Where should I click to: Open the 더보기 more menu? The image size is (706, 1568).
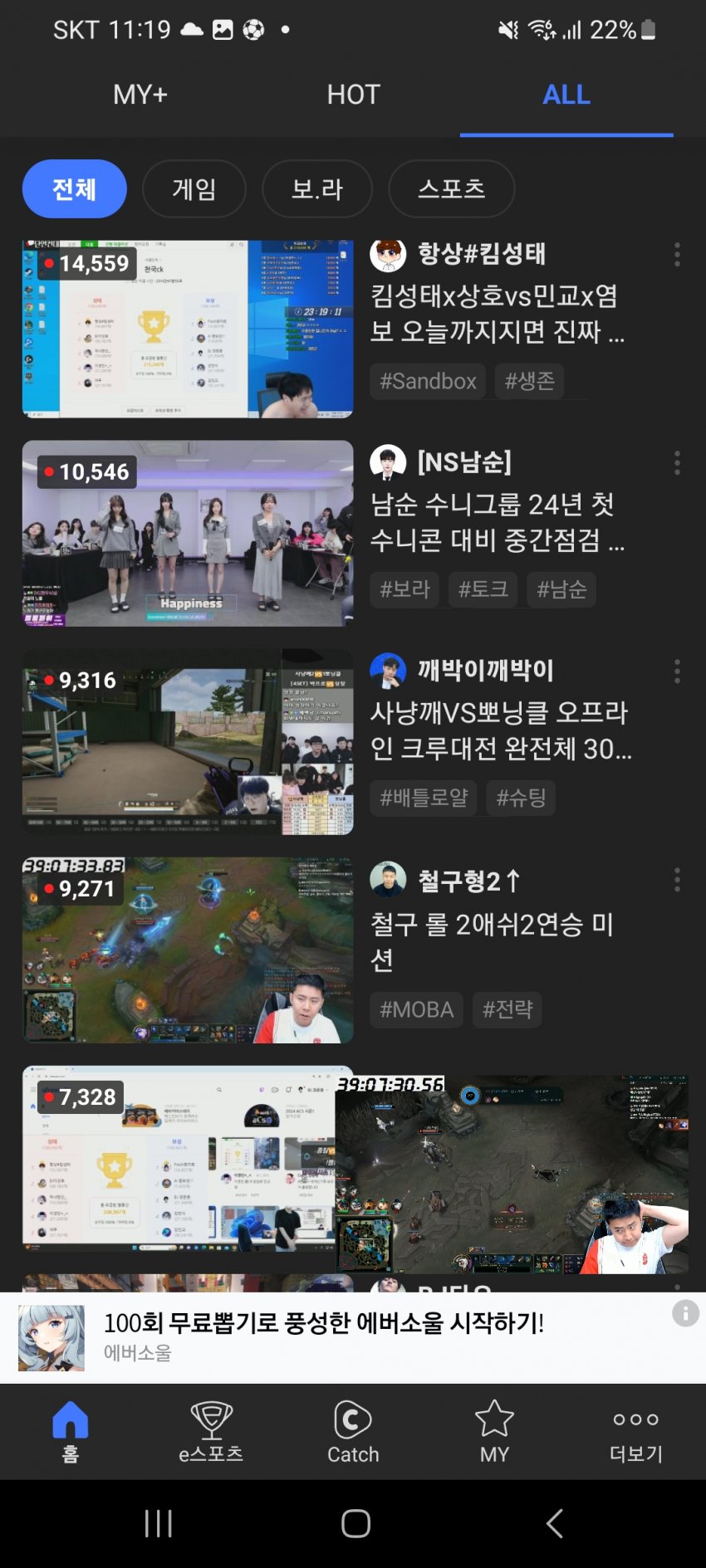(635, 1431)
